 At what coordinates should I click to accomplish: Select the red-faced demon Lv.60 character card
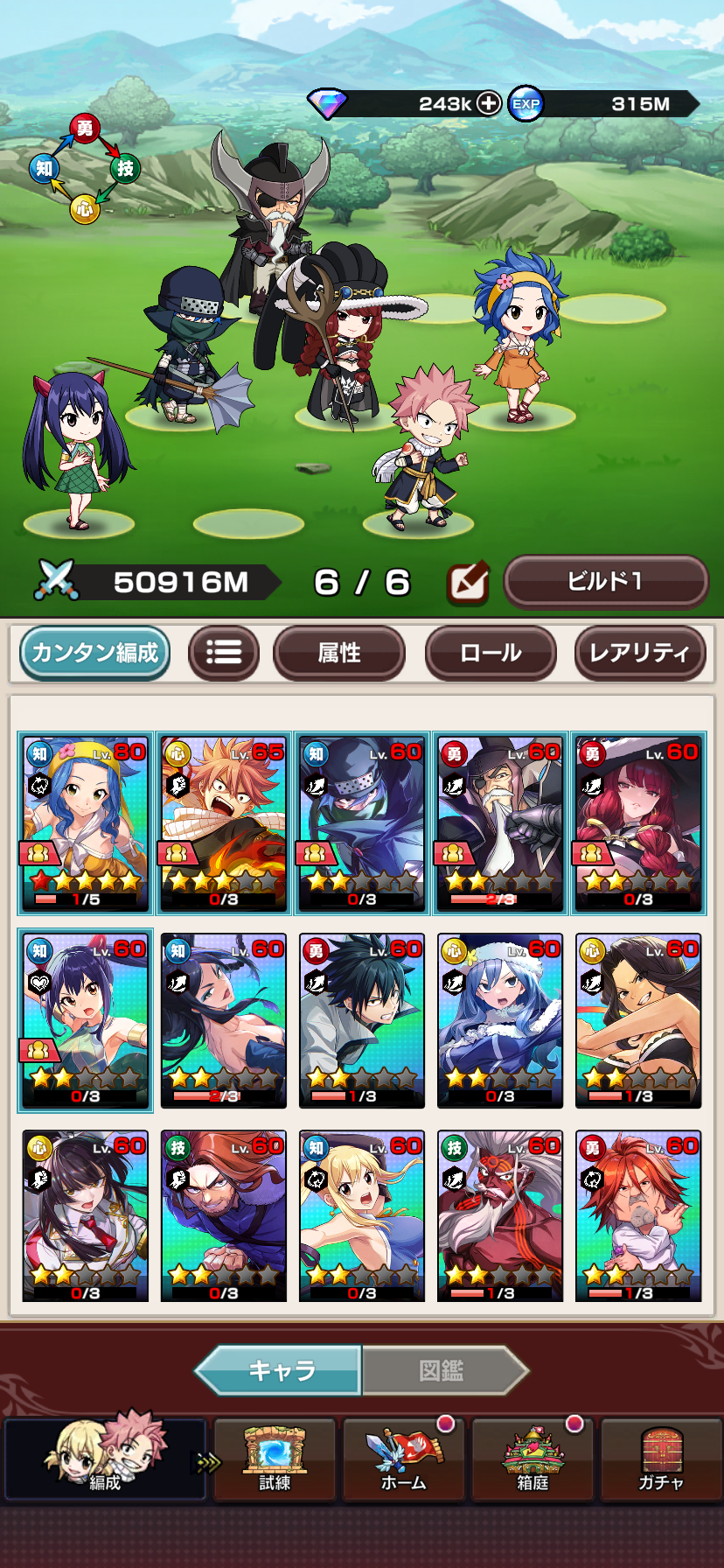pos(499,1216)
